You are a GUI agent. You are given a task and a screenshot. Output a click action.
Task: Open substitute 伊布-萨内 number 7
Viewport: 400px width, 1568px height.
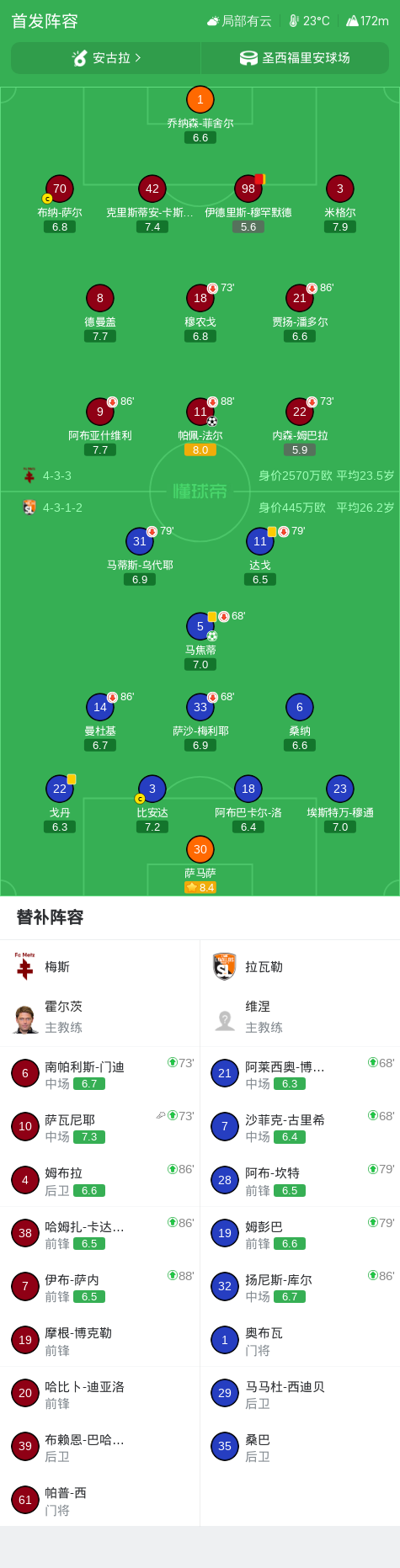[100, 1287]
